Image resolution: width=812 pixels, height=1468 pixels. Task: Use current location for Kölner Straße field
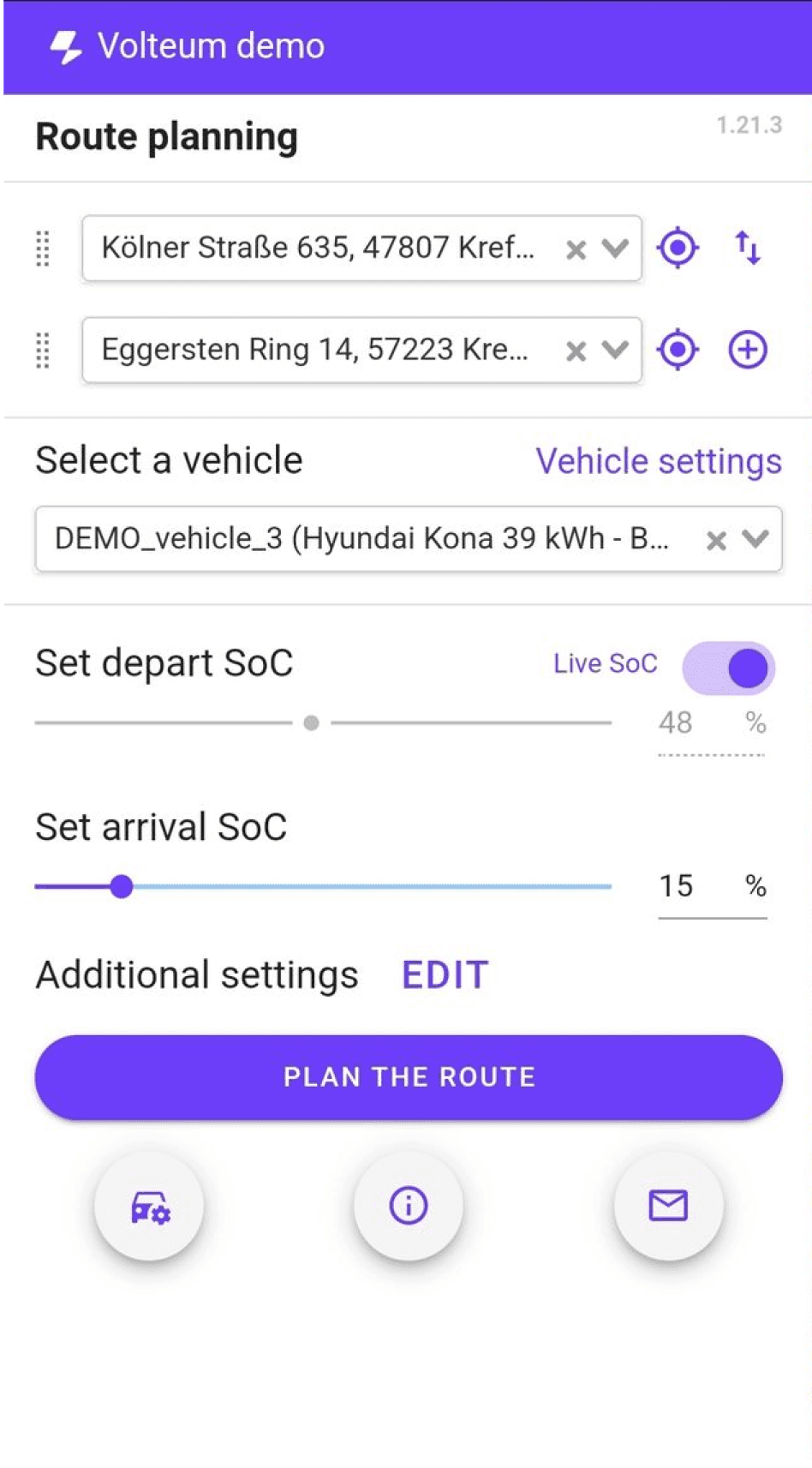(678, 249)
